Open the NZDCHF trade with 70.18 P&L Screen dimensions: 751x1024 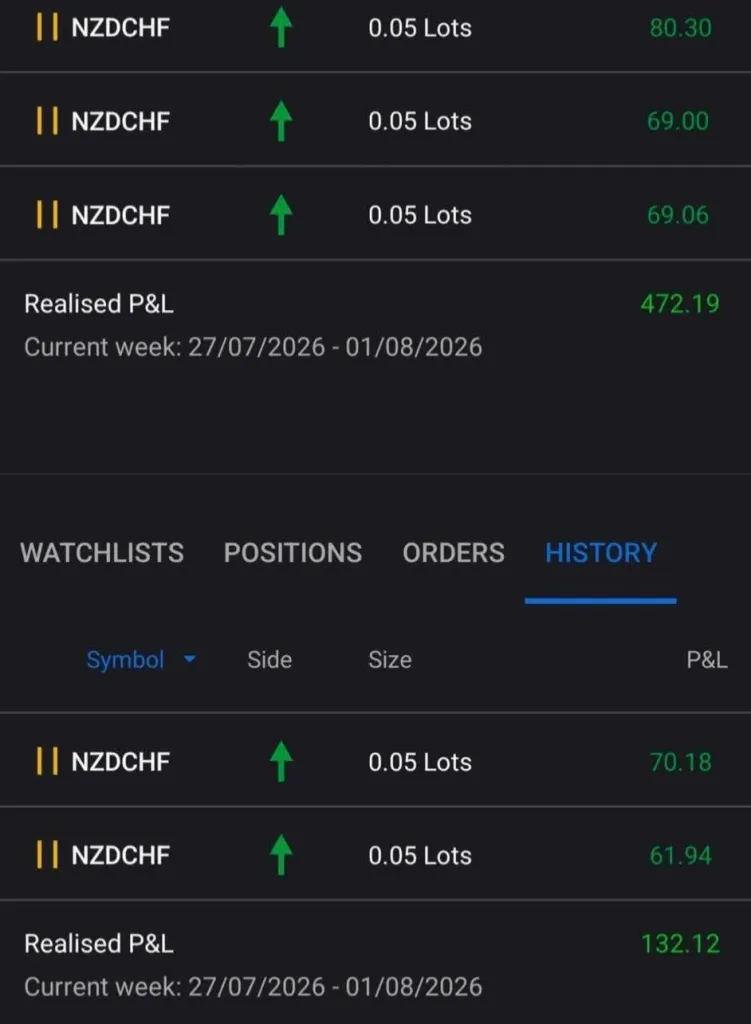click(x=376, y=761)
